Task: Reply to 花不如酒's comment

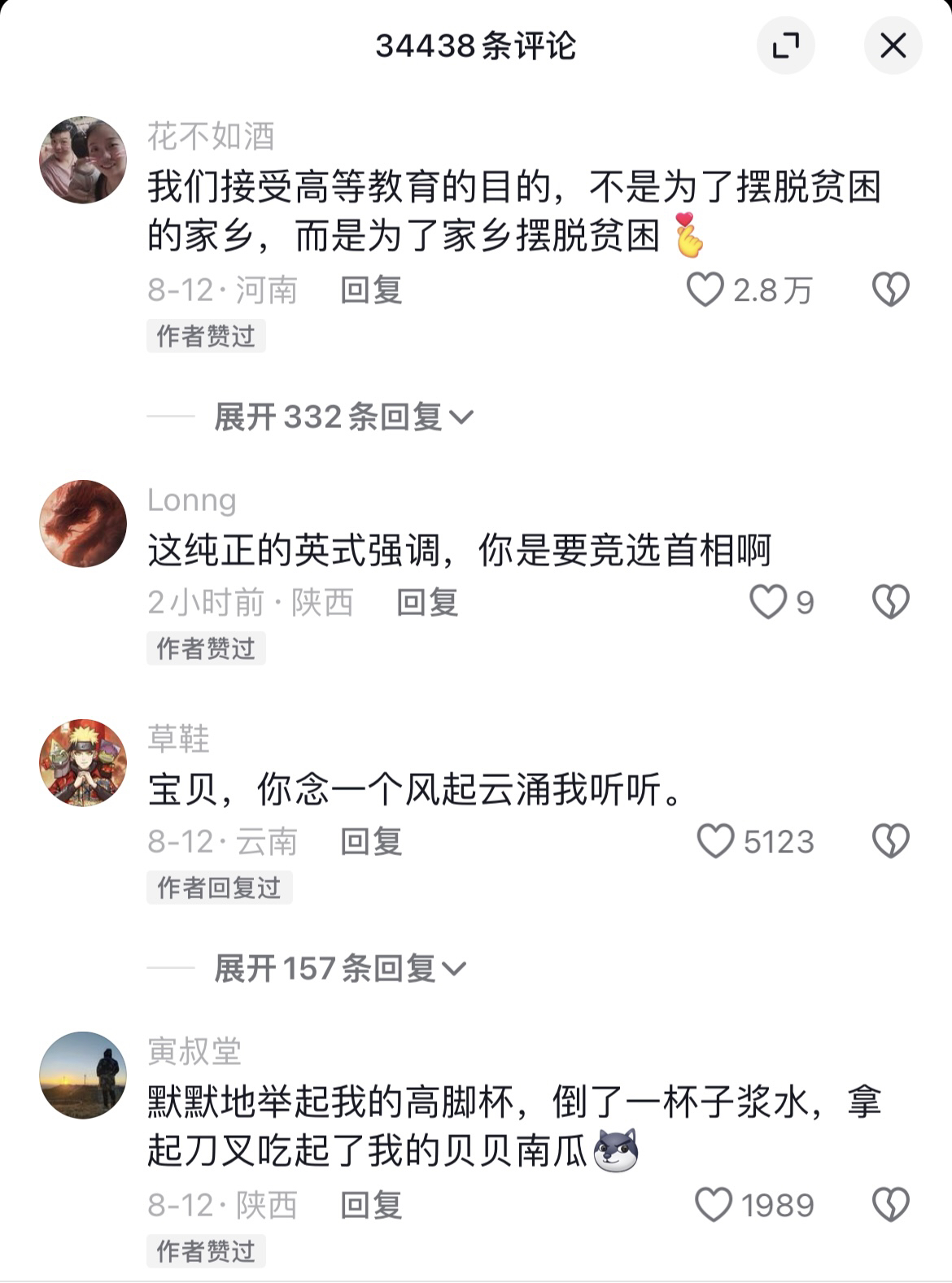Action: tap(371, 290)
